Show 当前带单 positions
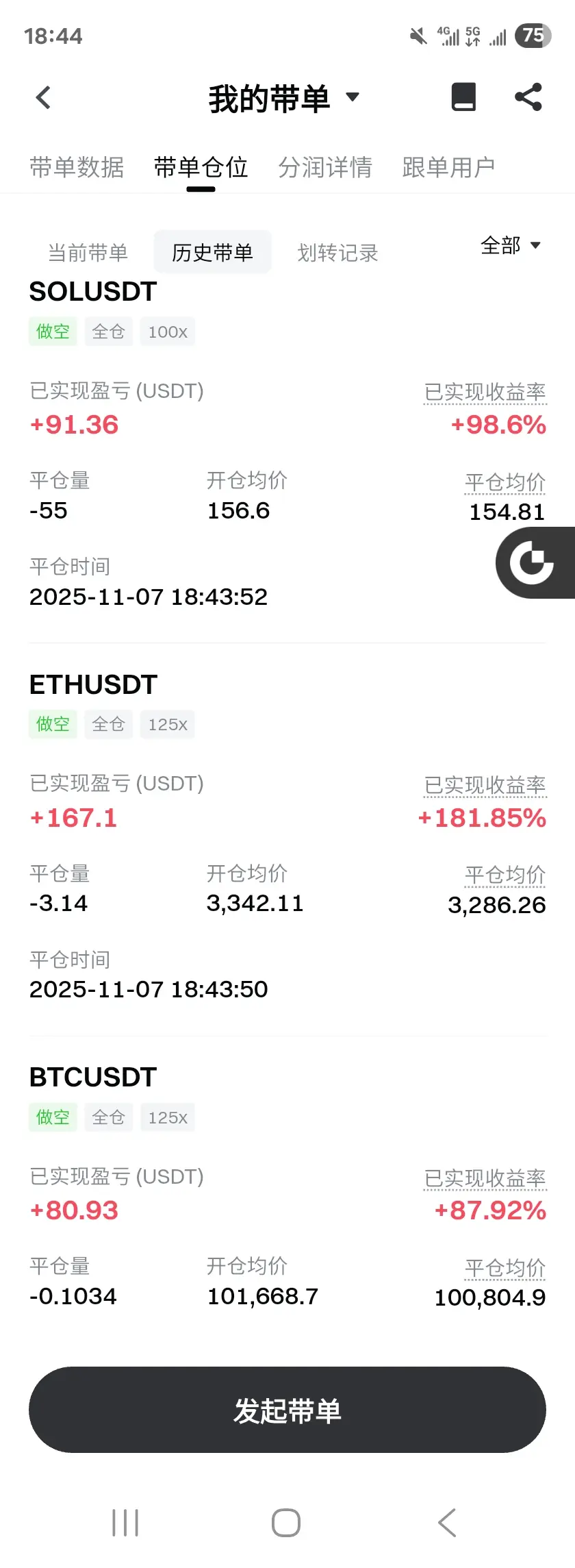Viewport: 575px width, 1568px height. (88, 253)
